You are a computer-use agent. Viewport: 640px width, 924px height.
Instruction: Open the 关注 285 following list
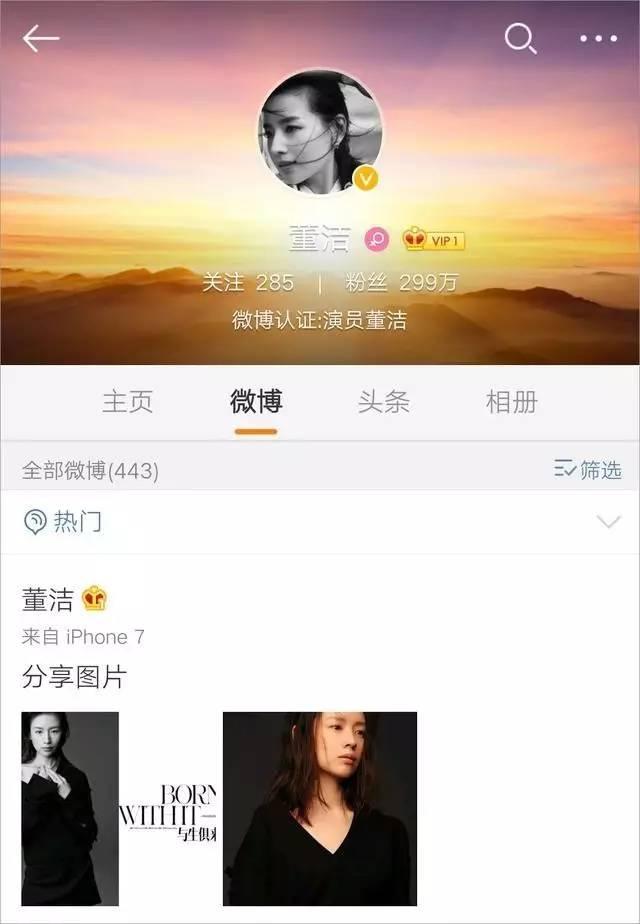(248, 283)
